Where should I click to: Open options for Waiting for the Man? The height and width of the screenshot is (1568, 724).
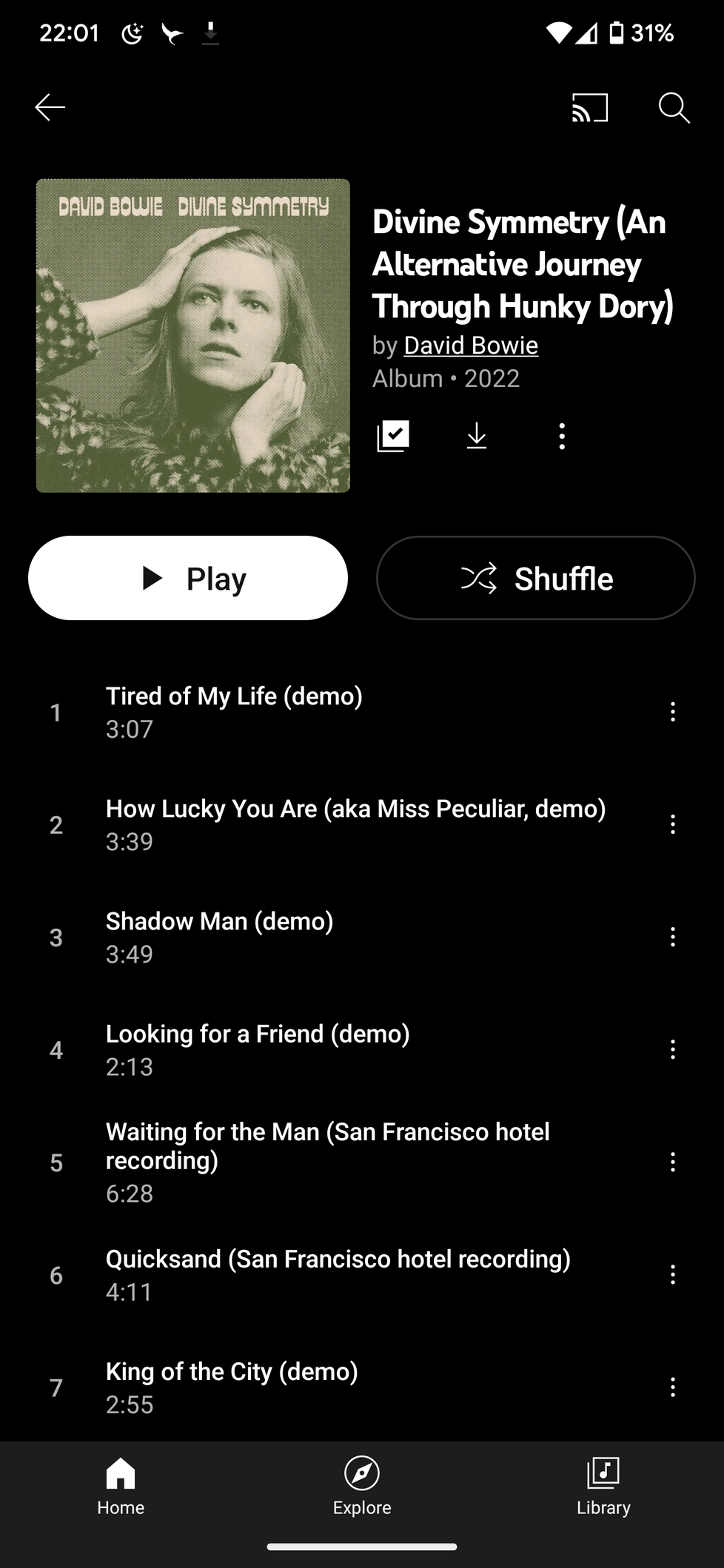672,1162
